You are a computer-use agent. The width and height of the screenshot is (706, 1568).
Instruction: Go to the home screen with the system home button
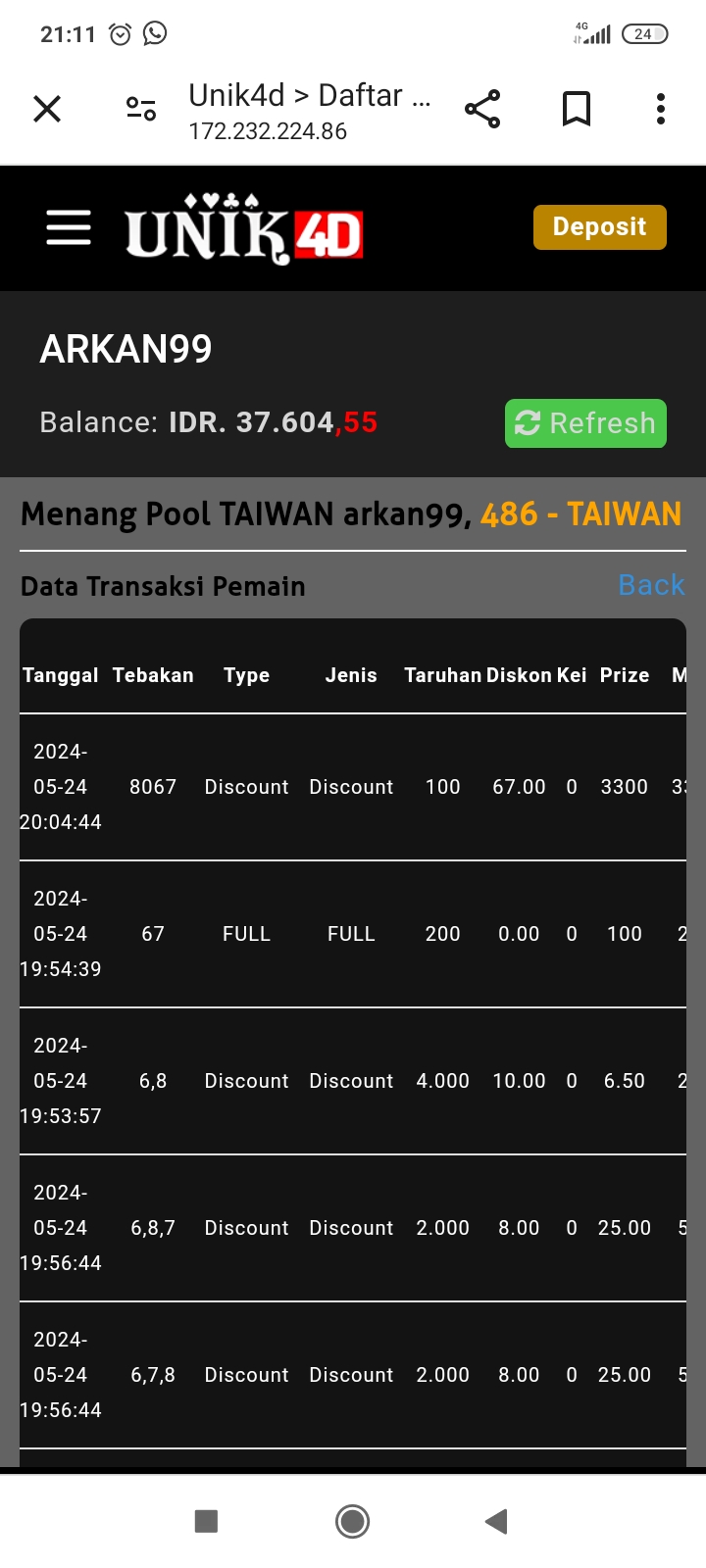352,1521
